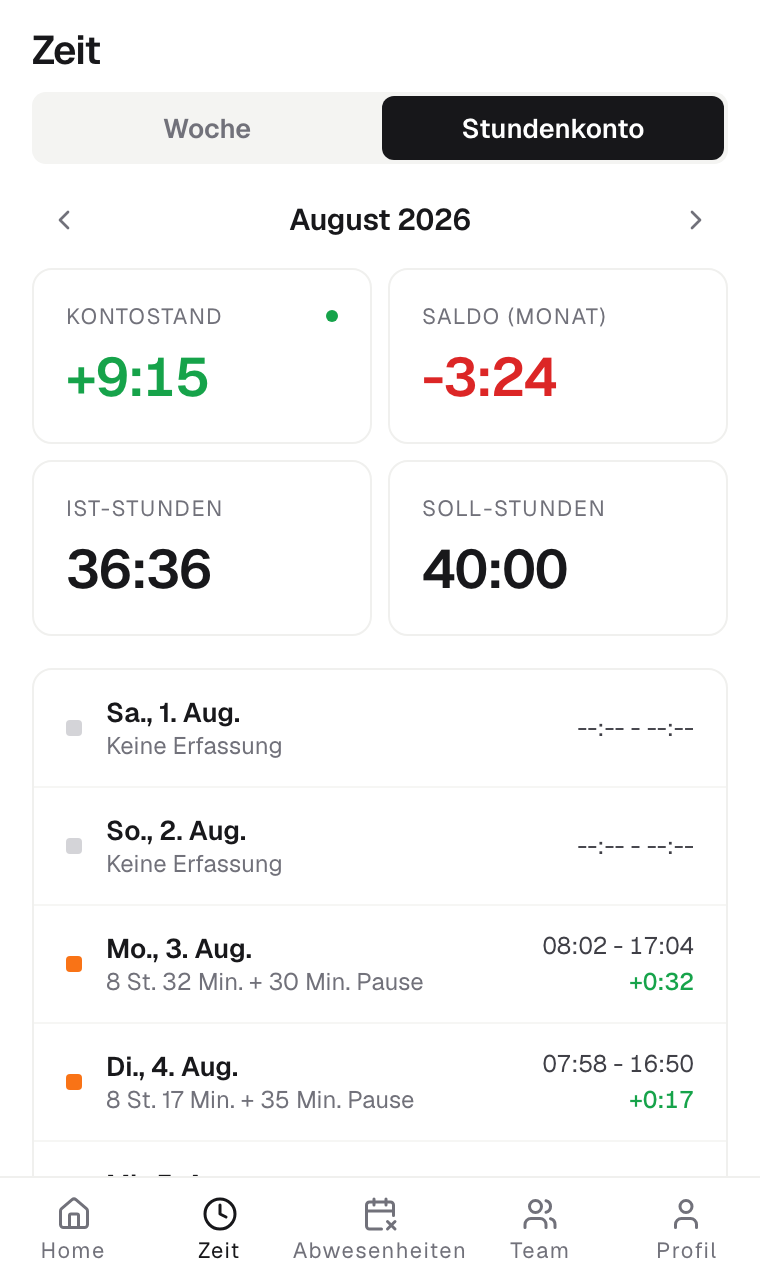The width and height of the screenshot is (760, 1280).
Task: Open the entry for Mo., 3. Aug.
Action: click(380, 965)
